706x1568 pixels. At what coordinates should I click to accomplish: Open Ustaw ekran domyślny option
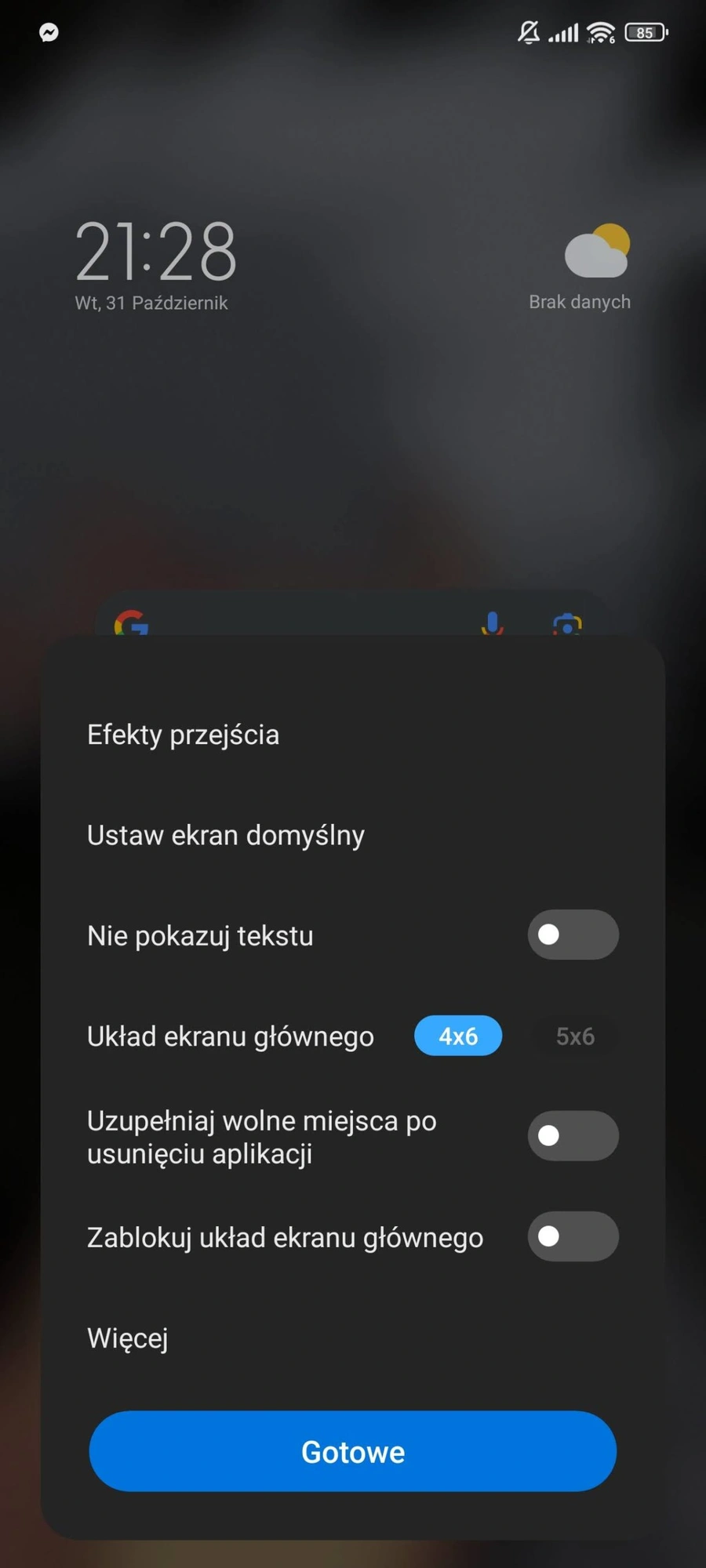coord(226,835)
